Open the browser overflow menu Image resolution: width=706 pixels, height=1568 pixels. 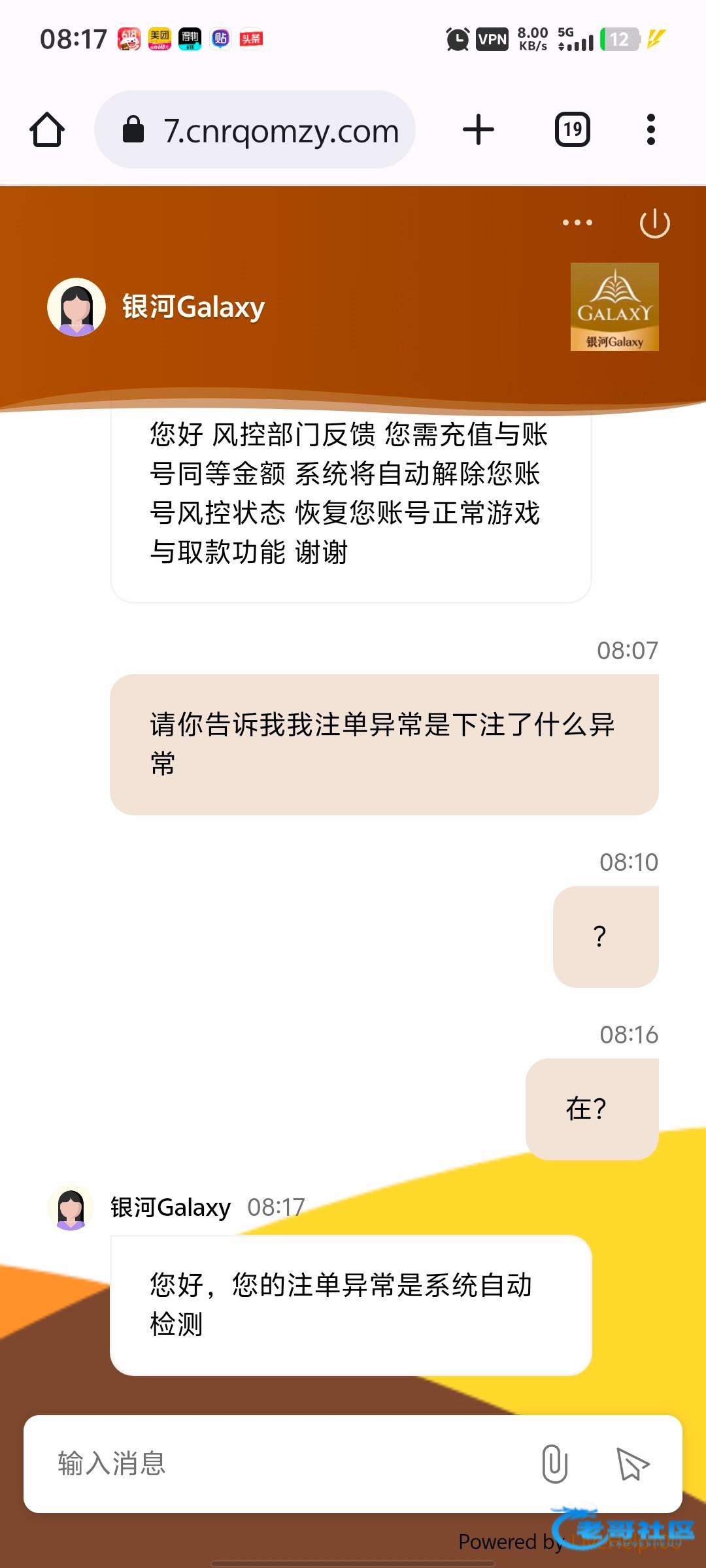coord(650,129)
